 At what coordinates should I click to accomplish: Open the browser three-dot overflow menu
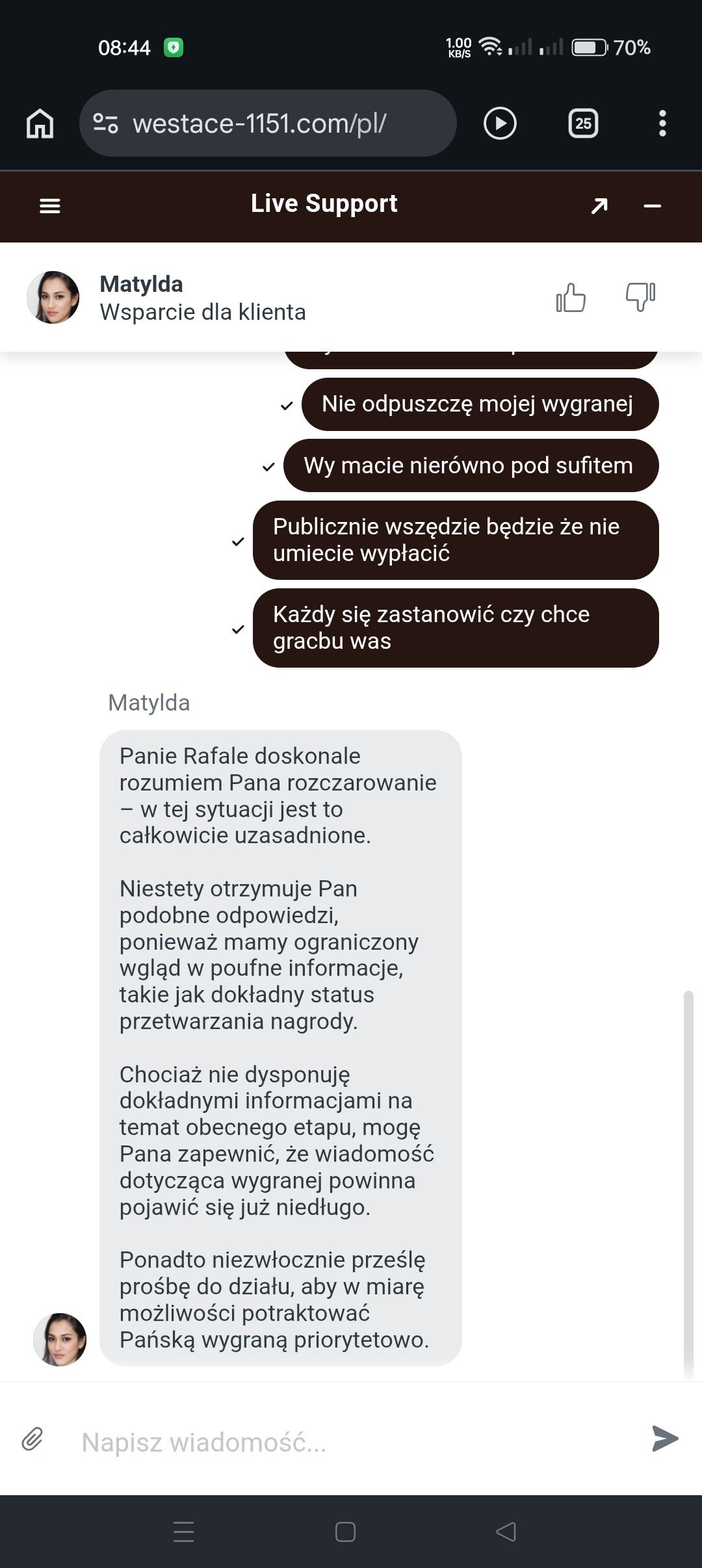[662, 124]
